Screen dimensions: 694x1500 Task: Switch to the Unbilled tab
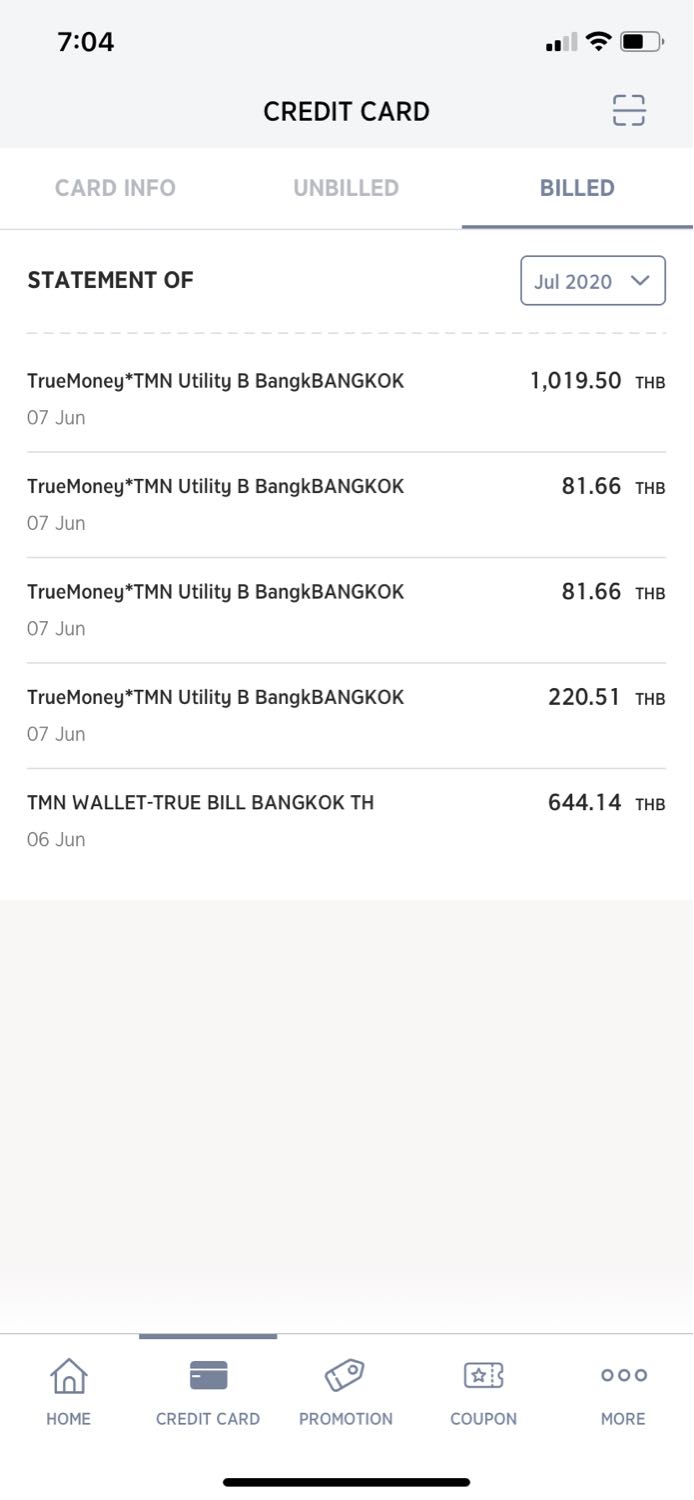coord(346,188)
